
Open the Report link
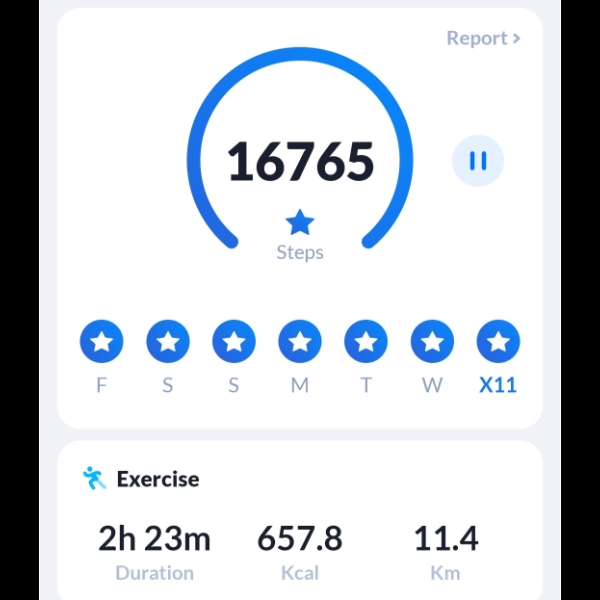[483, 39]
